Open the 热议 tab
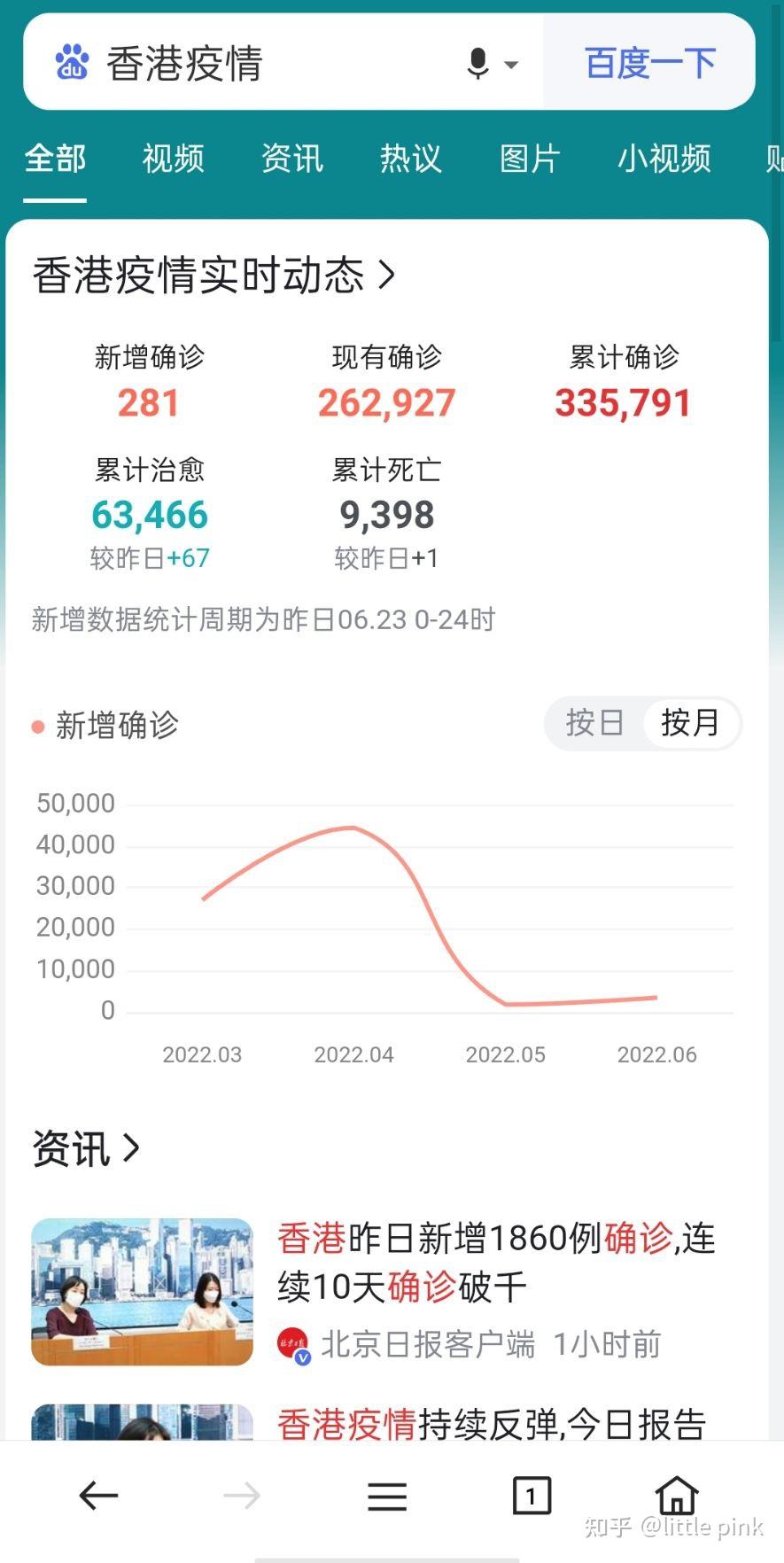Viewport: 784px width, 1563px height. click(x=411, y=159)
